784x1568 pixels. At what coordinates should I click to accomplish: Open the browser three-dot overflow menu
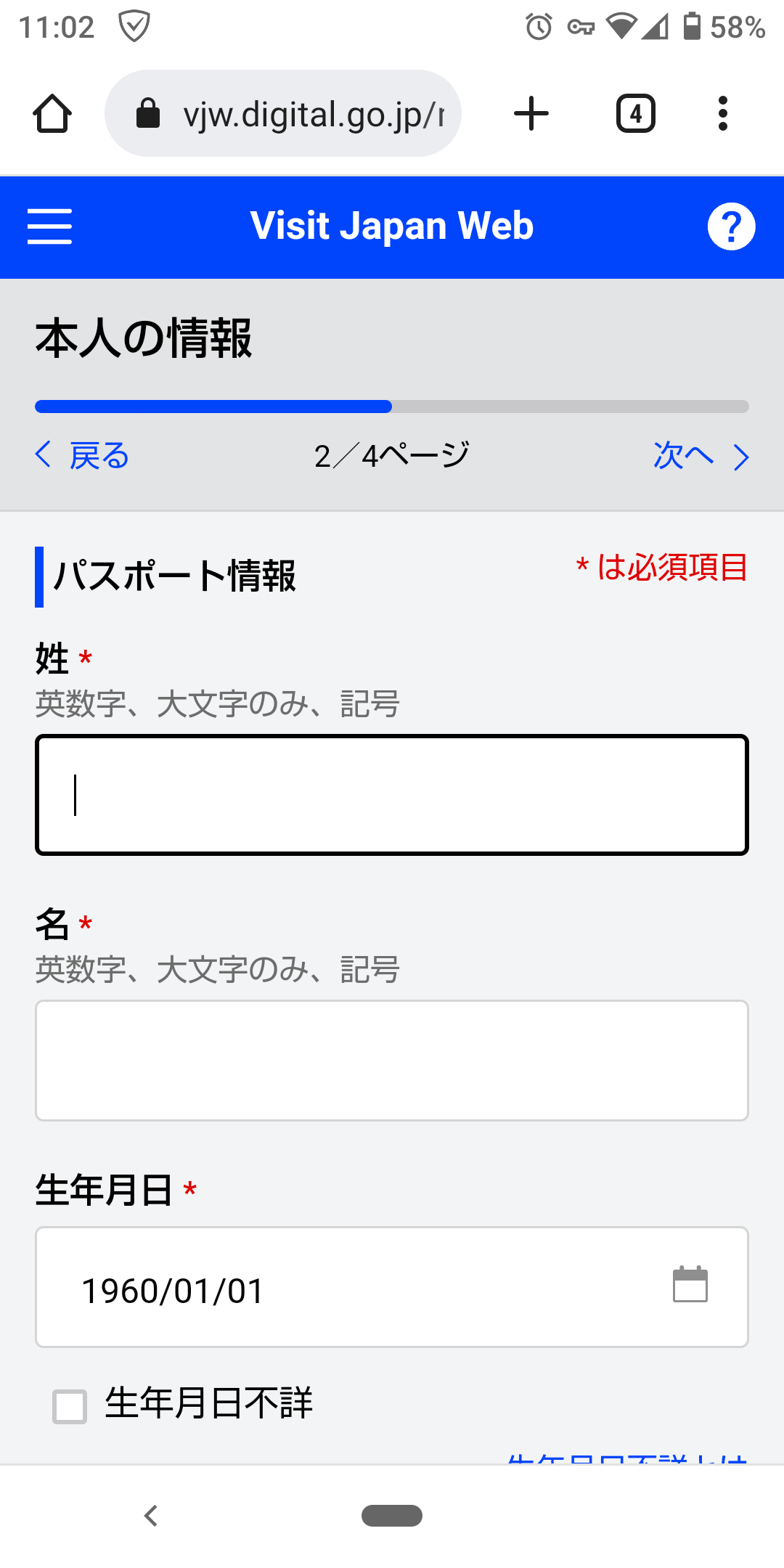point(722,114)
